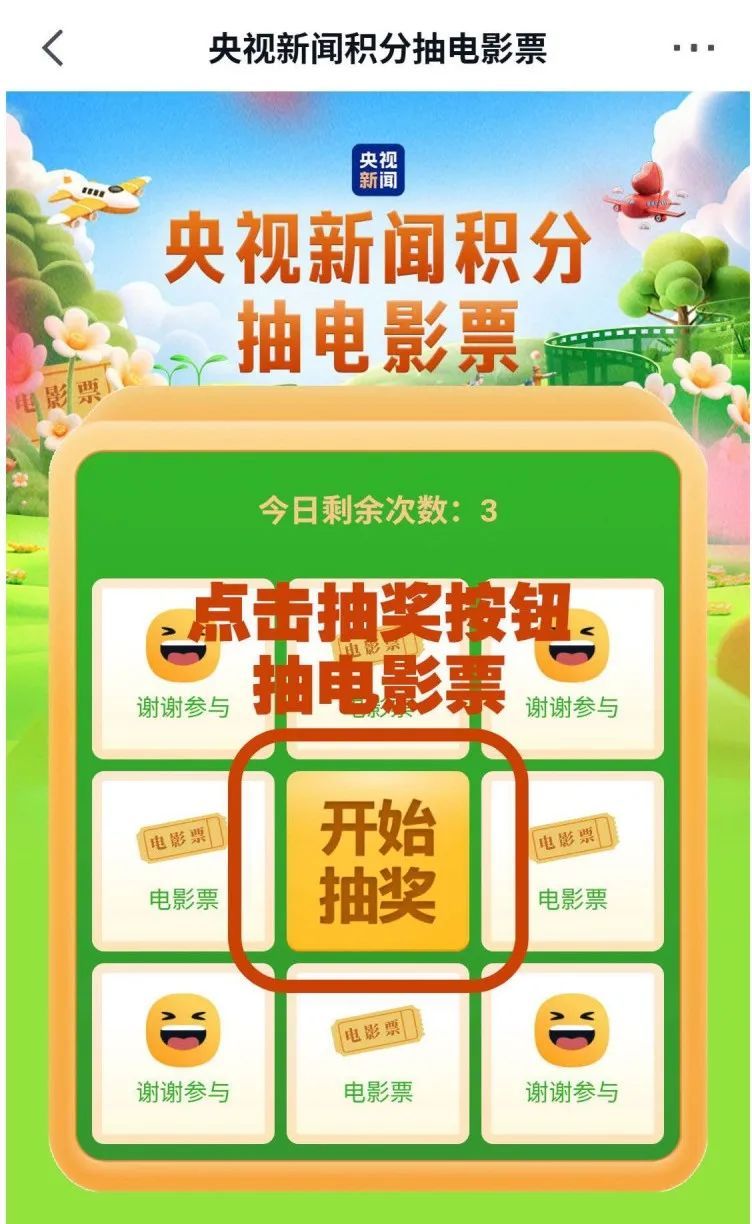Tap the 开始抽奖 button to start the draw
Image resolution: width=752 pixels, height=1224 pixels.
click(378, 861)
